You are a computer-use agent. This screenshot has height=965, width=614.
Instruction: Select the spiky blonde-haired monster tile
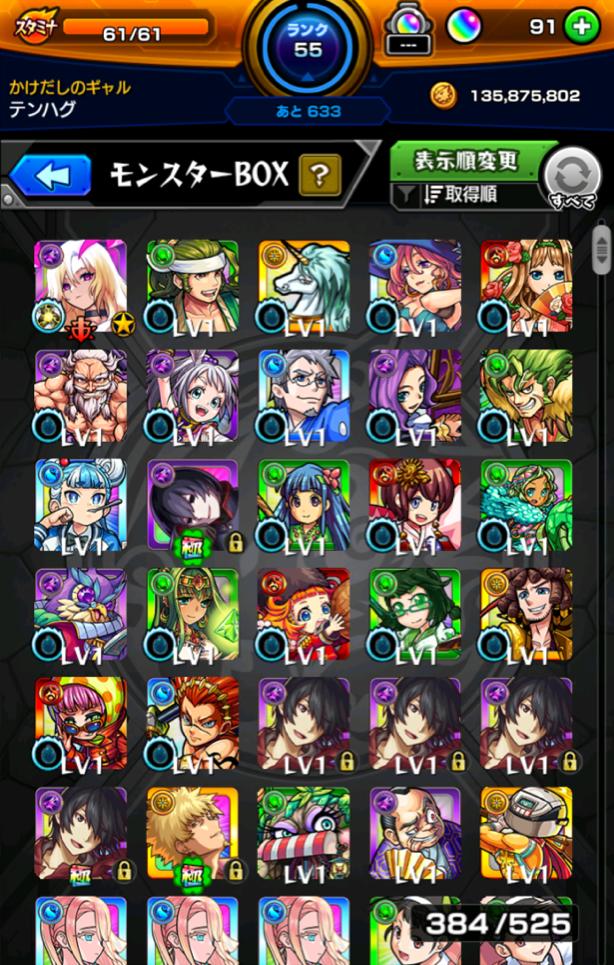pos(192,833)
